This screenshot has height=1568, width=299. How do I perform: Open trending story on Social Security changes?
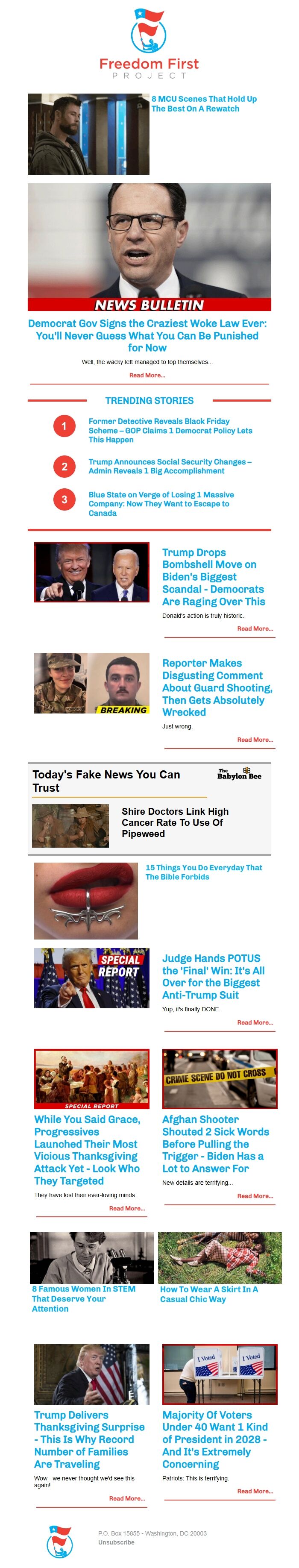point(169,466)
